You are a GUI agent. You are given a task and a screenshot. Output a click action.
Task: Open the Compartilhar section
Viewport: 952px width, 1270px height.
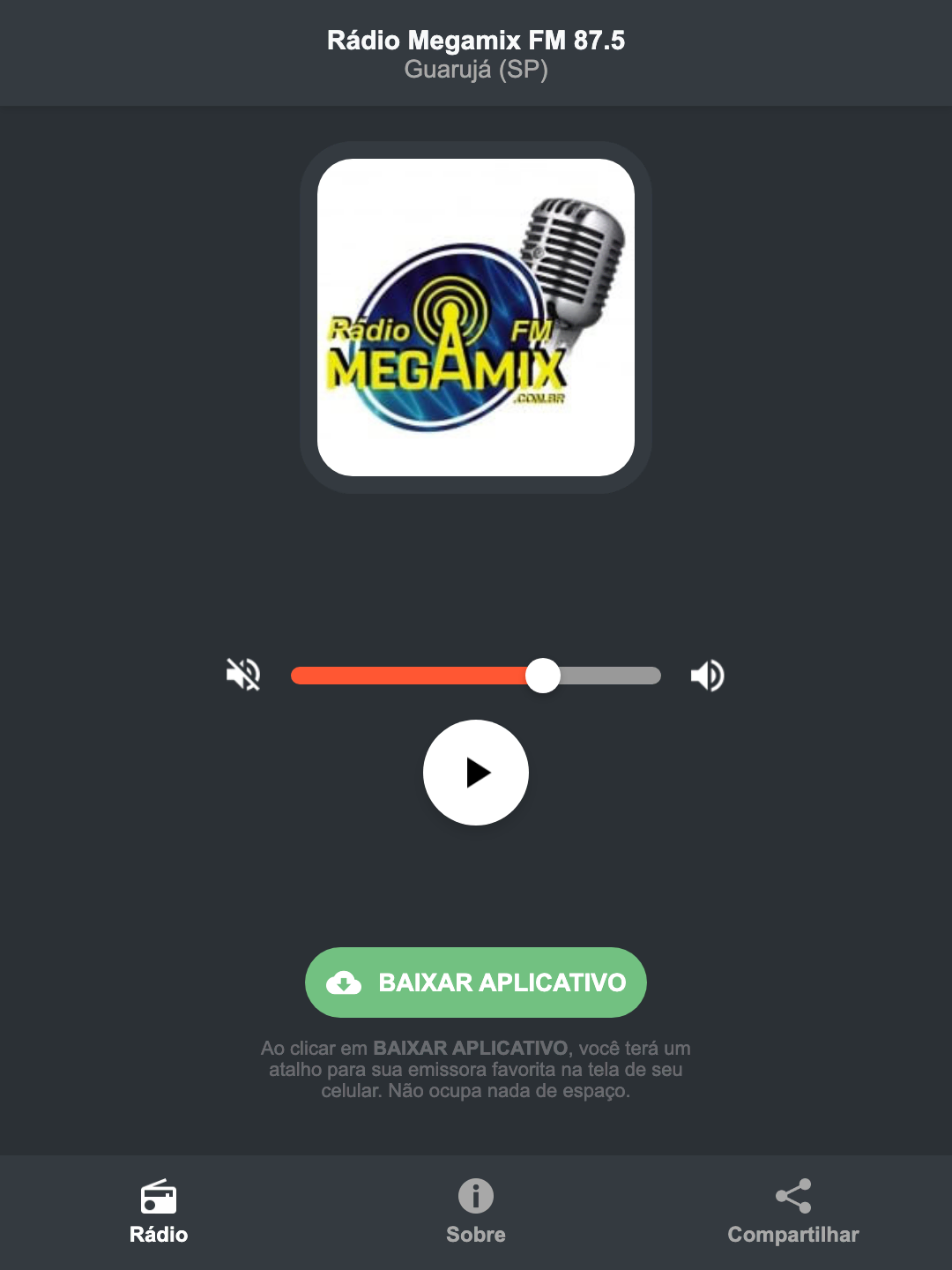(x=792, y=1213)
